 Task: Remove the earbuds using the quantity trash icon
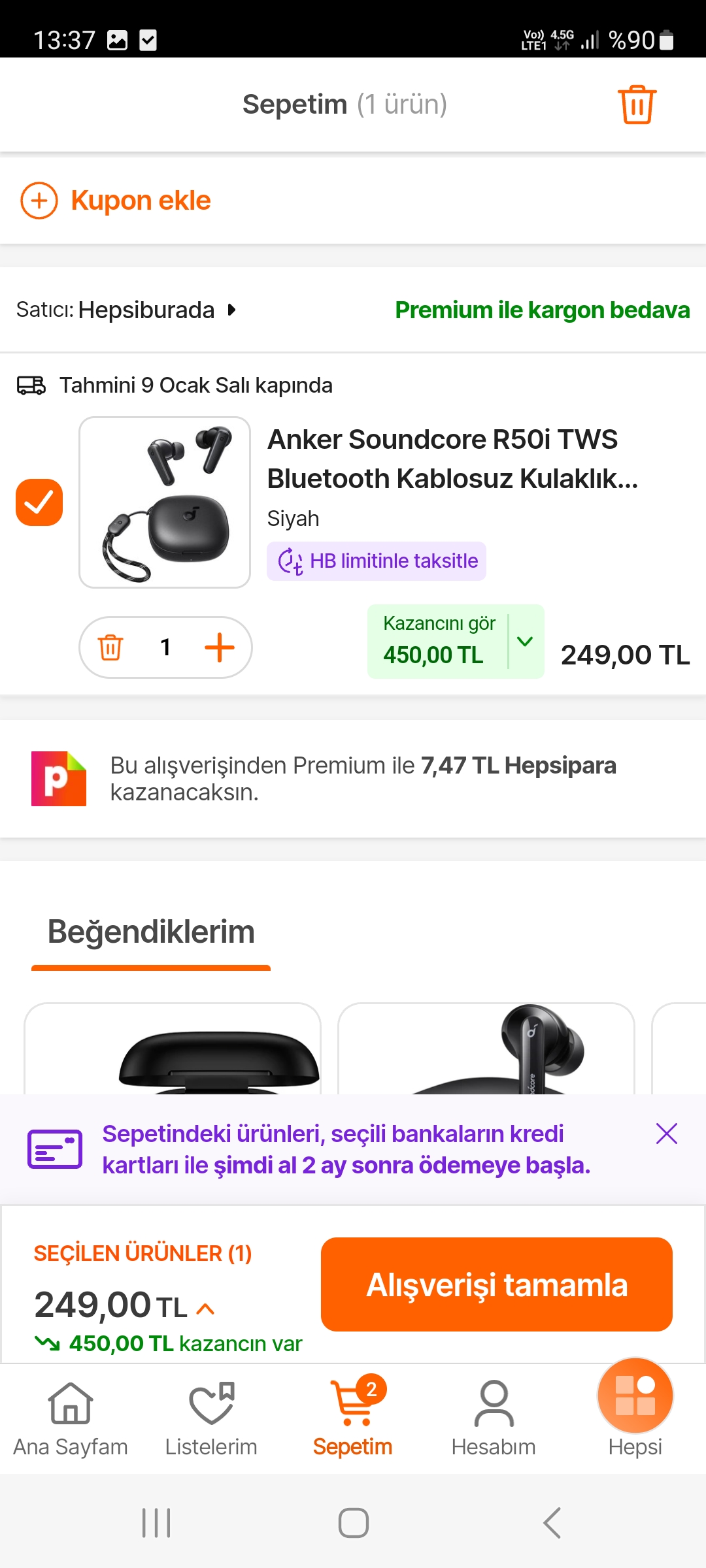[110, 647]
